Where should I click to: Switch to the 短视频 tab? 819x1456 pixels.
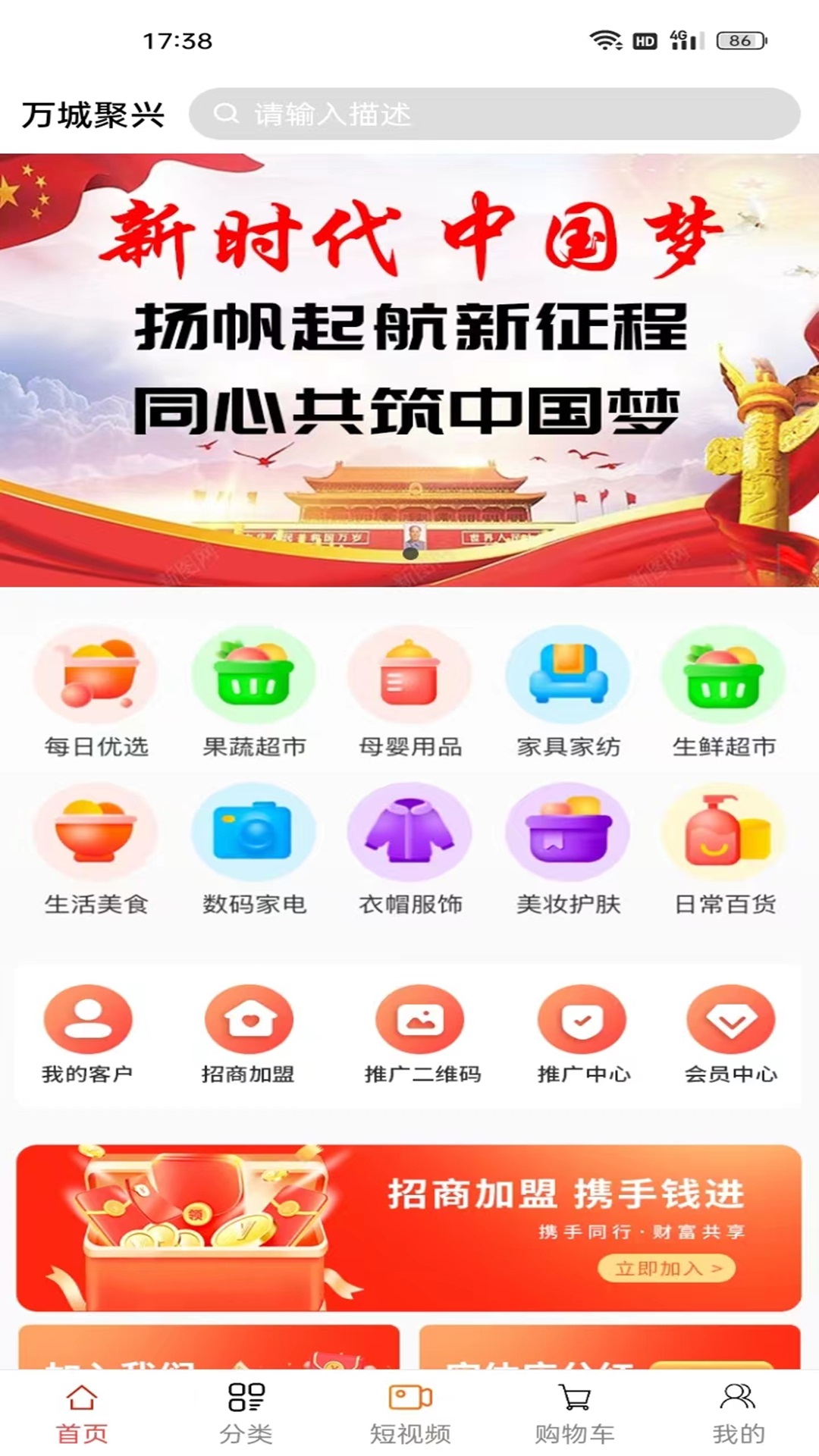click(x=410, y=1414)
